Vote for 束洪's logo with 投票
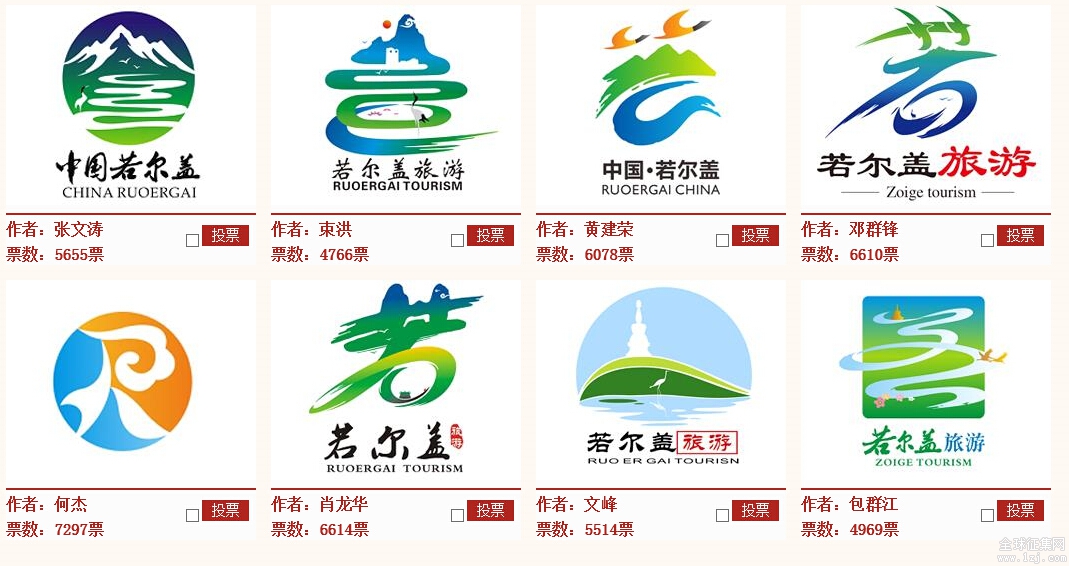Screen dimensions: 1069x566 [490, 236]
